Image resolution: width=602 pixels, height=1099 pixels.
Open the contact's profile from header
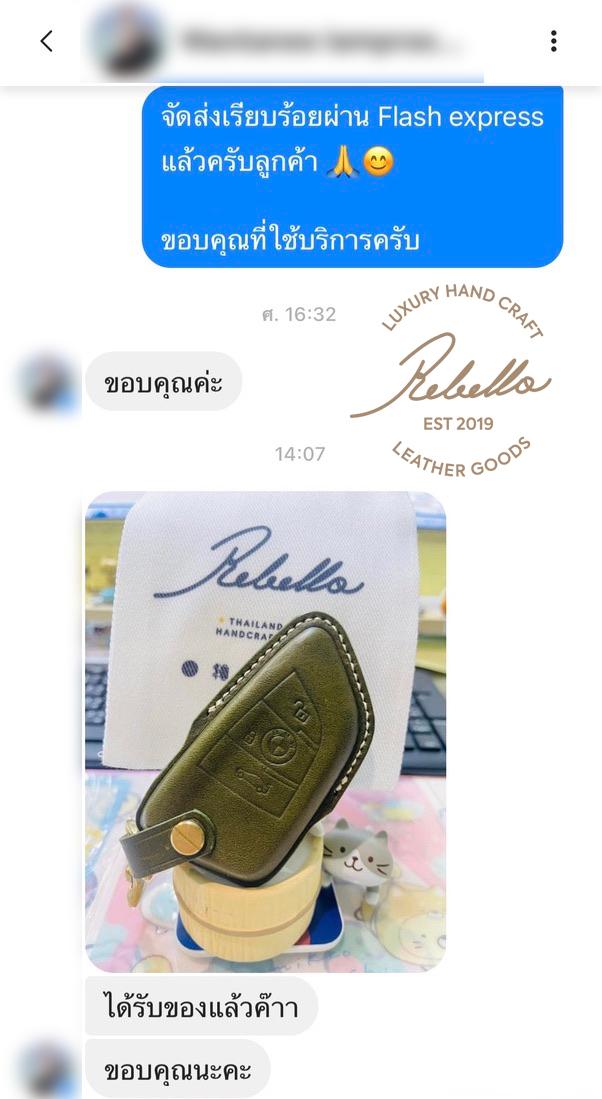(310, 41)
